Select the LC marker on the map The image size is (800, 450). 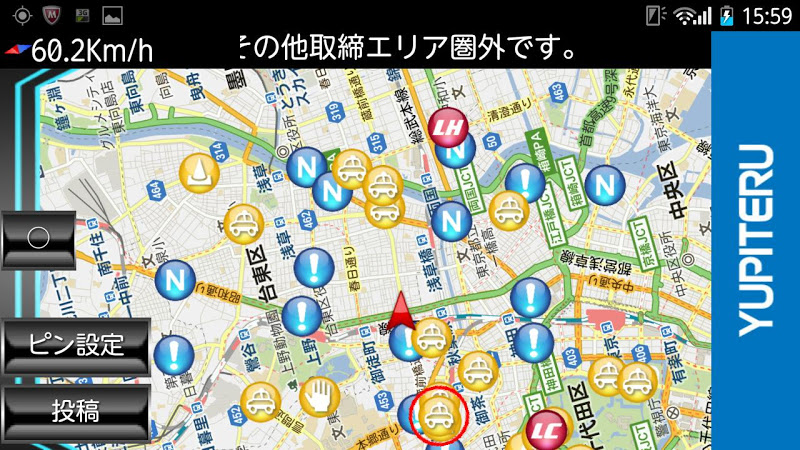(547, 431)
